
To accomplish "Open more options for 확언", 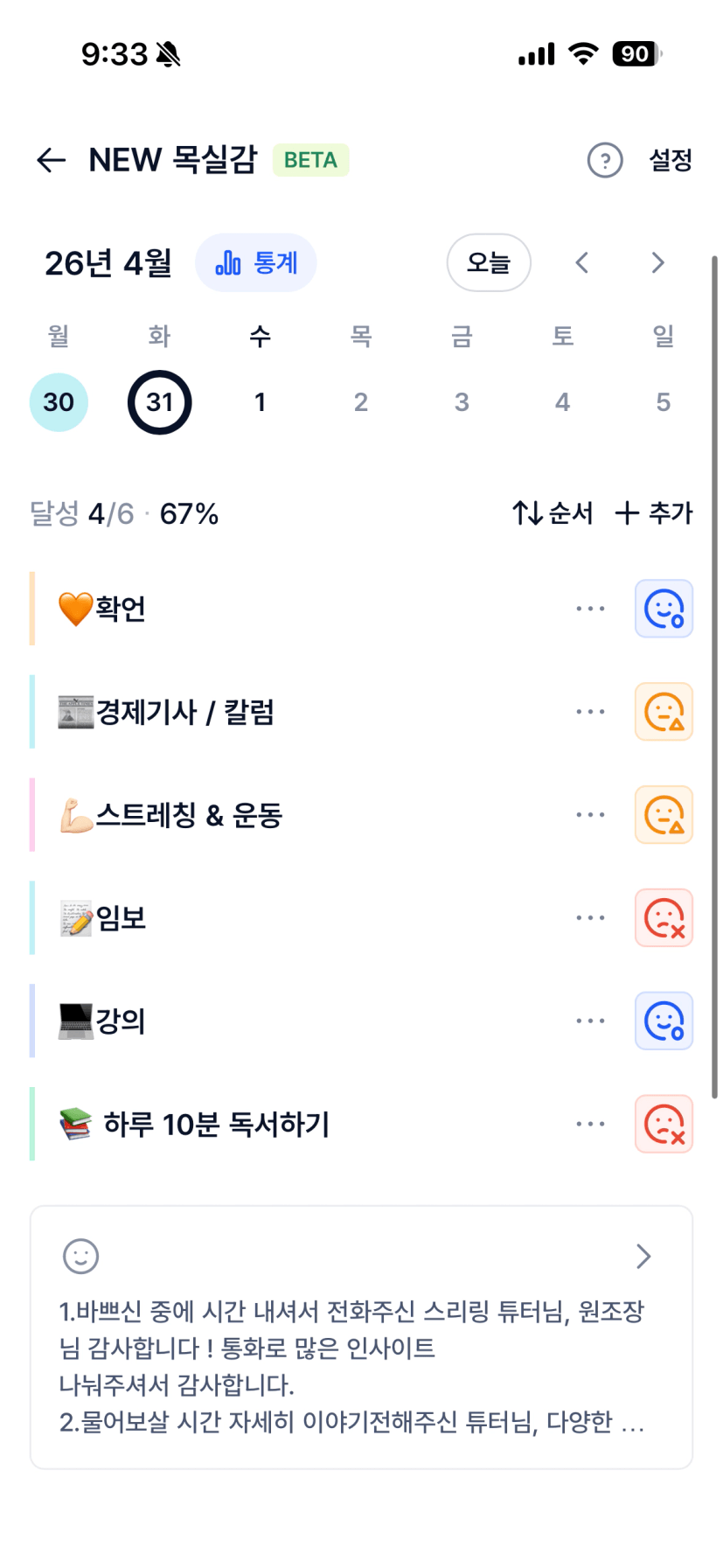I will pos(590,609).
